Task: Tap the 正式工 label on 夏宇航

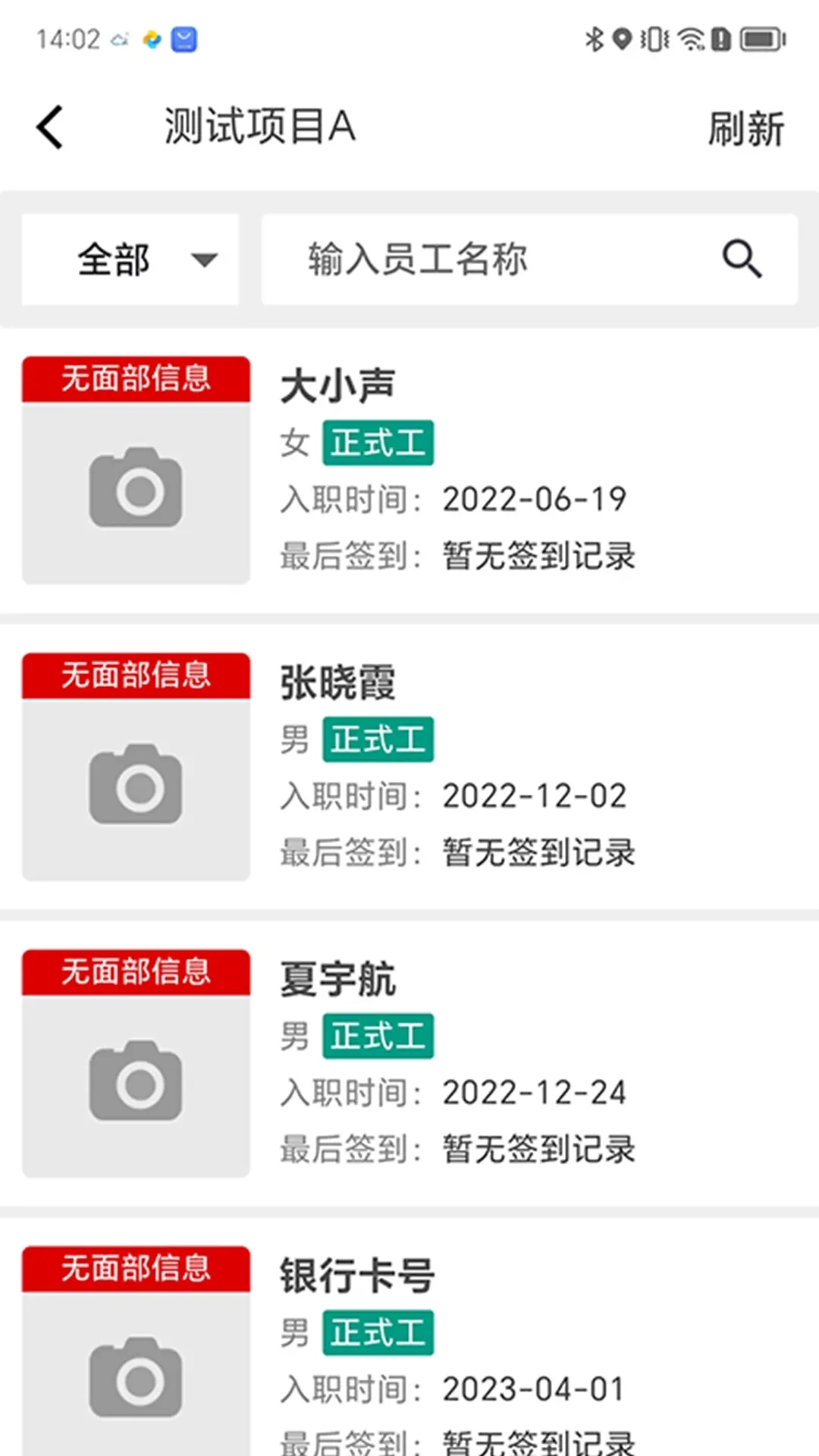Action: click(x=378, y=1036)
